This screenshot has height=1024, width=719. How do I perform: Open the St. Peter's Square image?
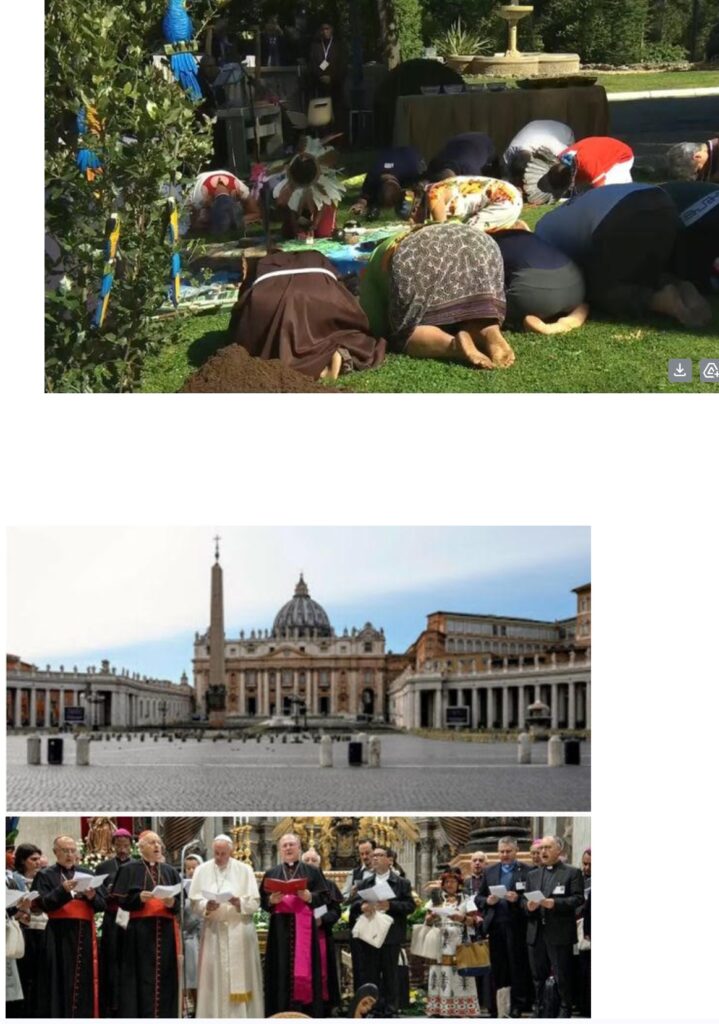click(298, 668)
